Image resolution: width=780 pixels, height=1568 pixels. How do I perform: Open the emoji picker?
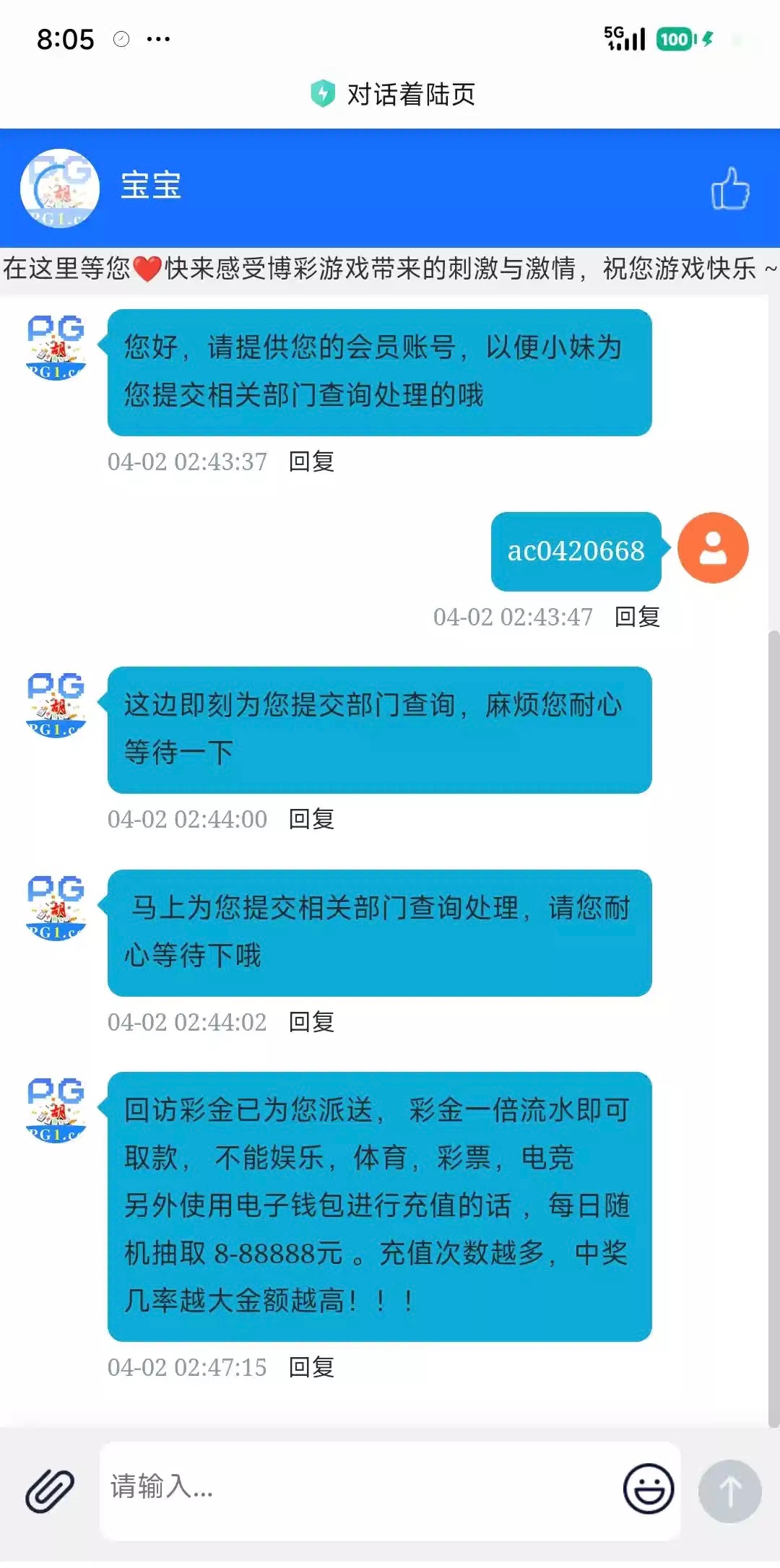click(648, 1489)
